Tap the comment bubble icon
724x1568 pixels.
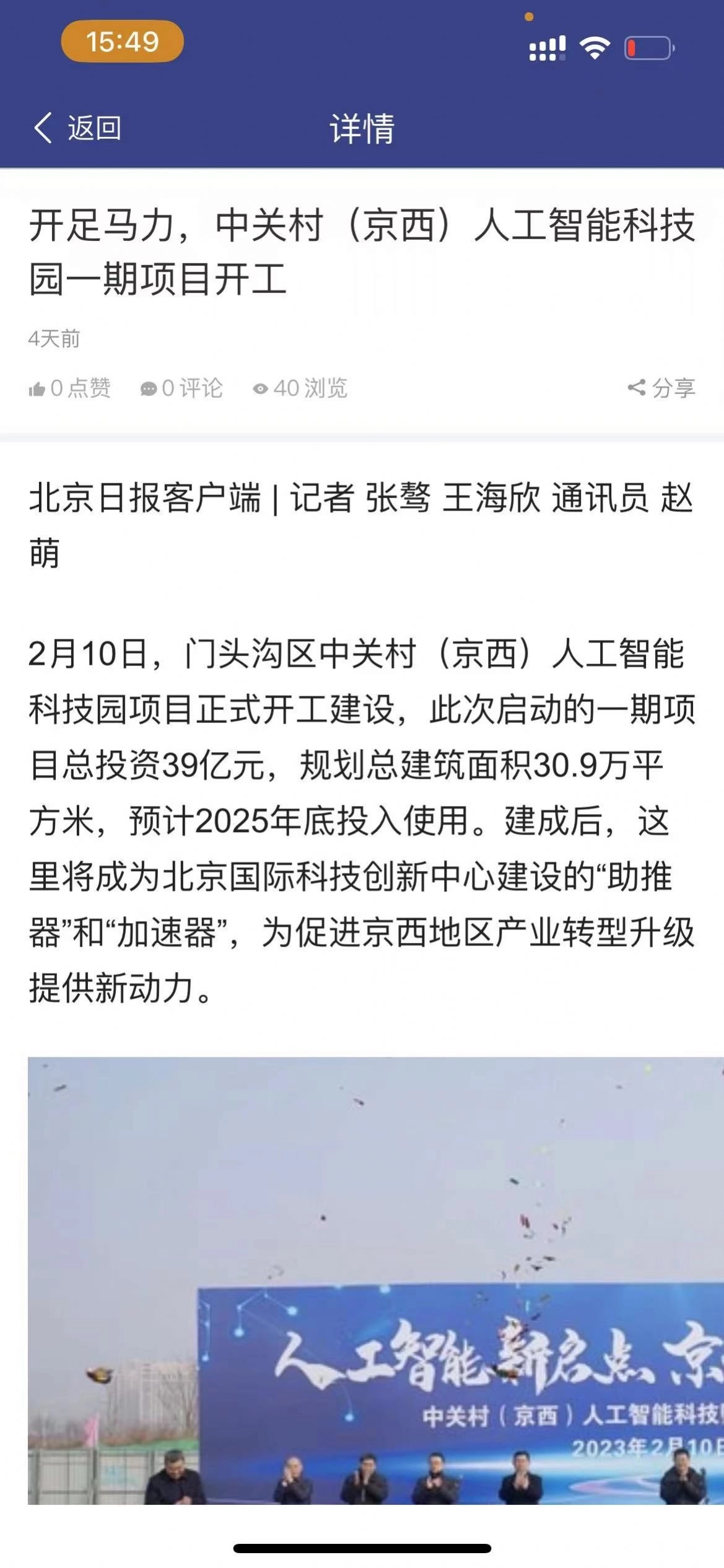coord(149,388)
